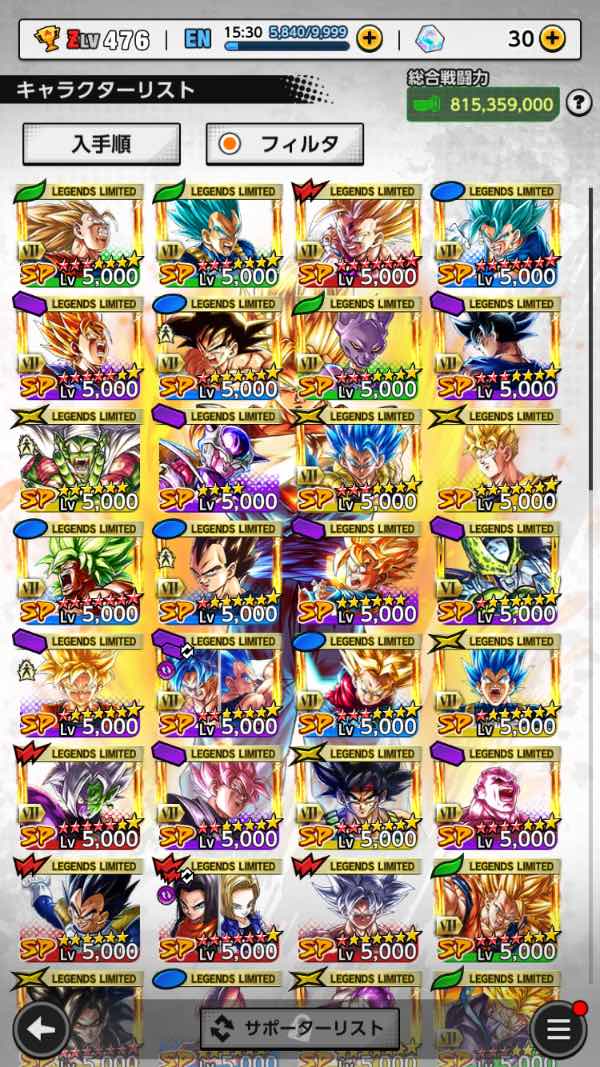Select the Goku Black Rosé character card
The width and height of the screenshot is (600, 1067).
(x=218, y=798)
